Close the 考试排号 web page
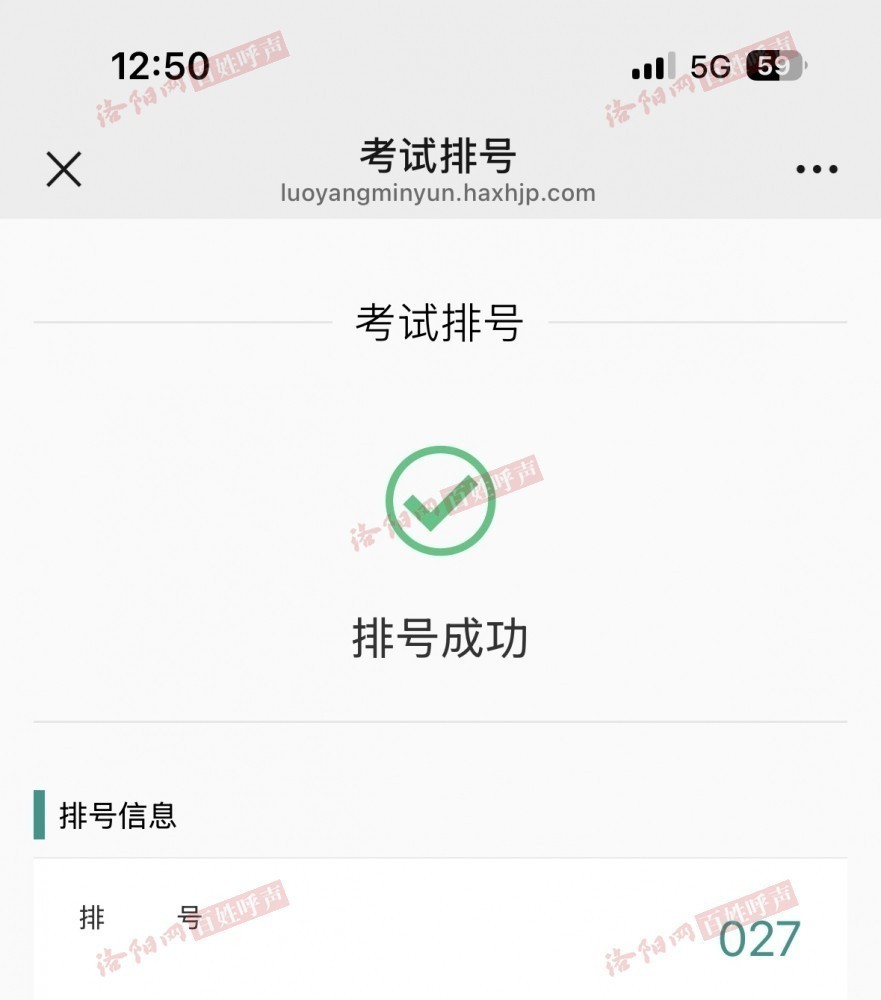881x1000 pixels. [x=64, y=169]
